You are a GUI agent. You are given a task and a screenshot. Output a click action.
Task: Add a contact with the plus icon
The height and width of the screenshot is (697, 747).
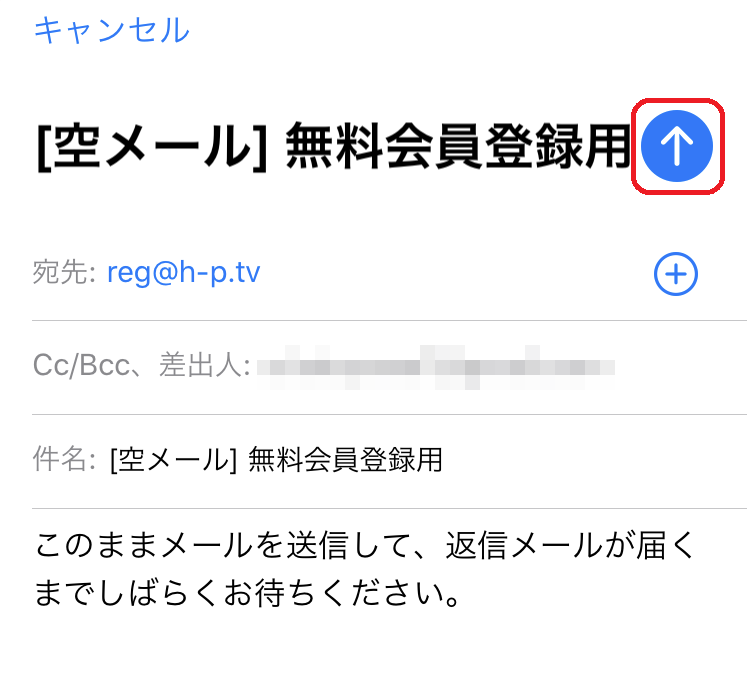pos(675,273)
